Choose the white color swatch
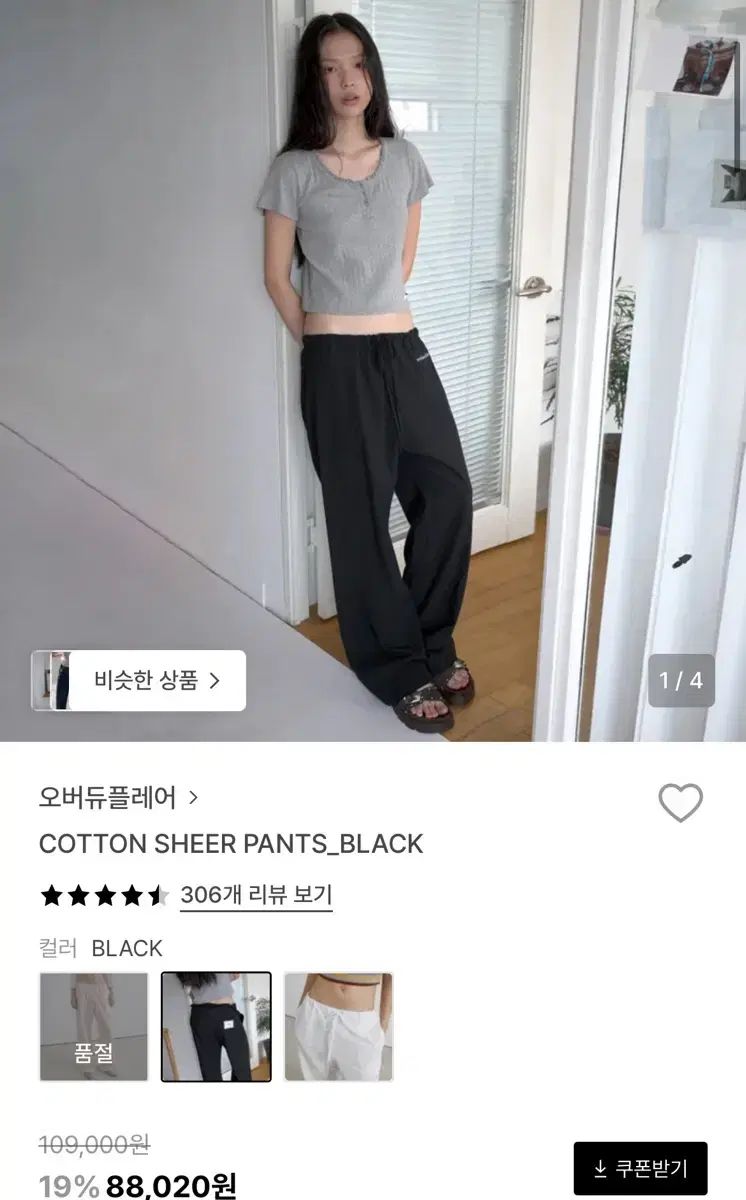The width and height of the screenshot is (746, 1200). [x=338, y=1026]
